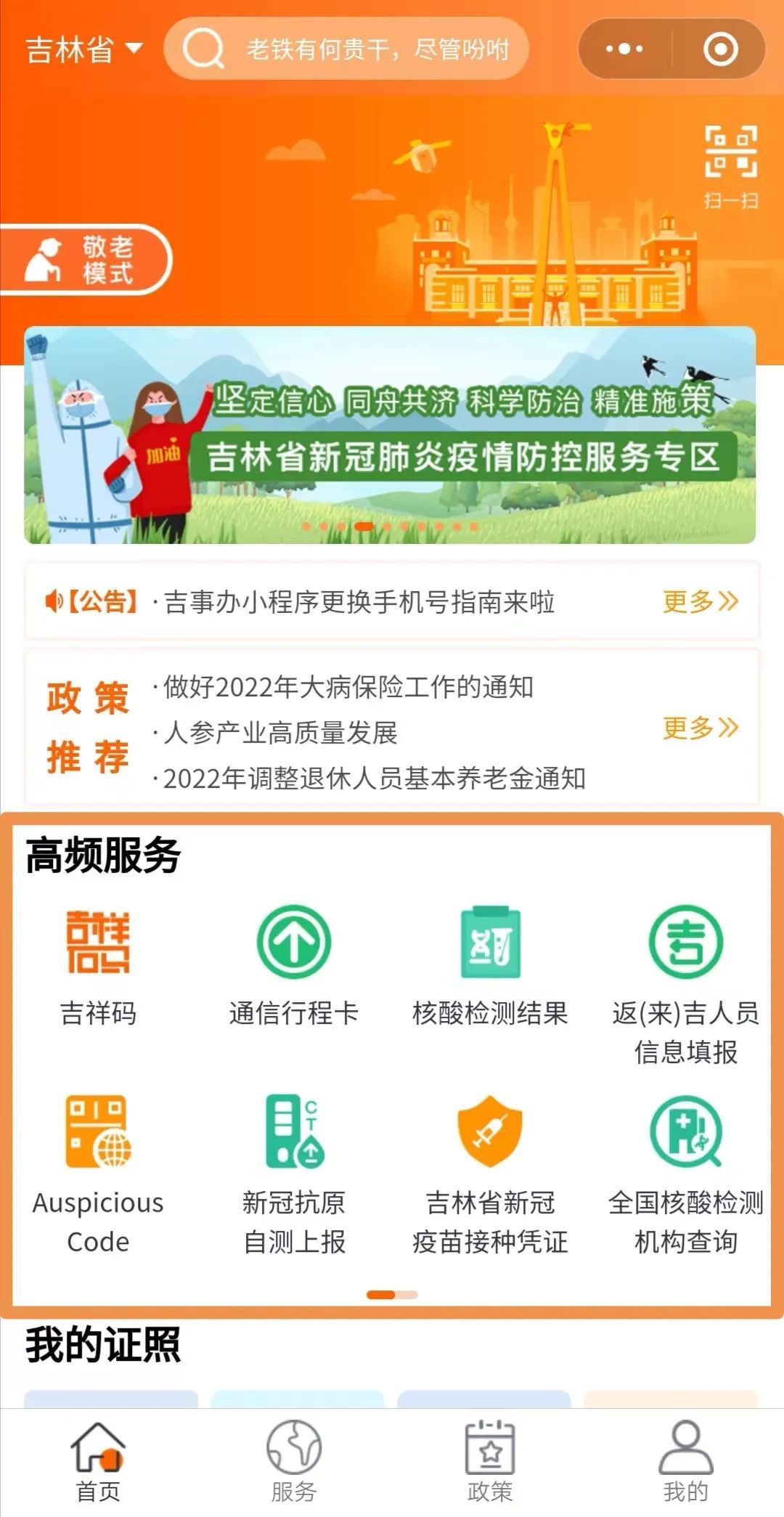784x1517 pixels.
Task: Enable 敬老模式 elder mode
Action: [x=84, y=260]
